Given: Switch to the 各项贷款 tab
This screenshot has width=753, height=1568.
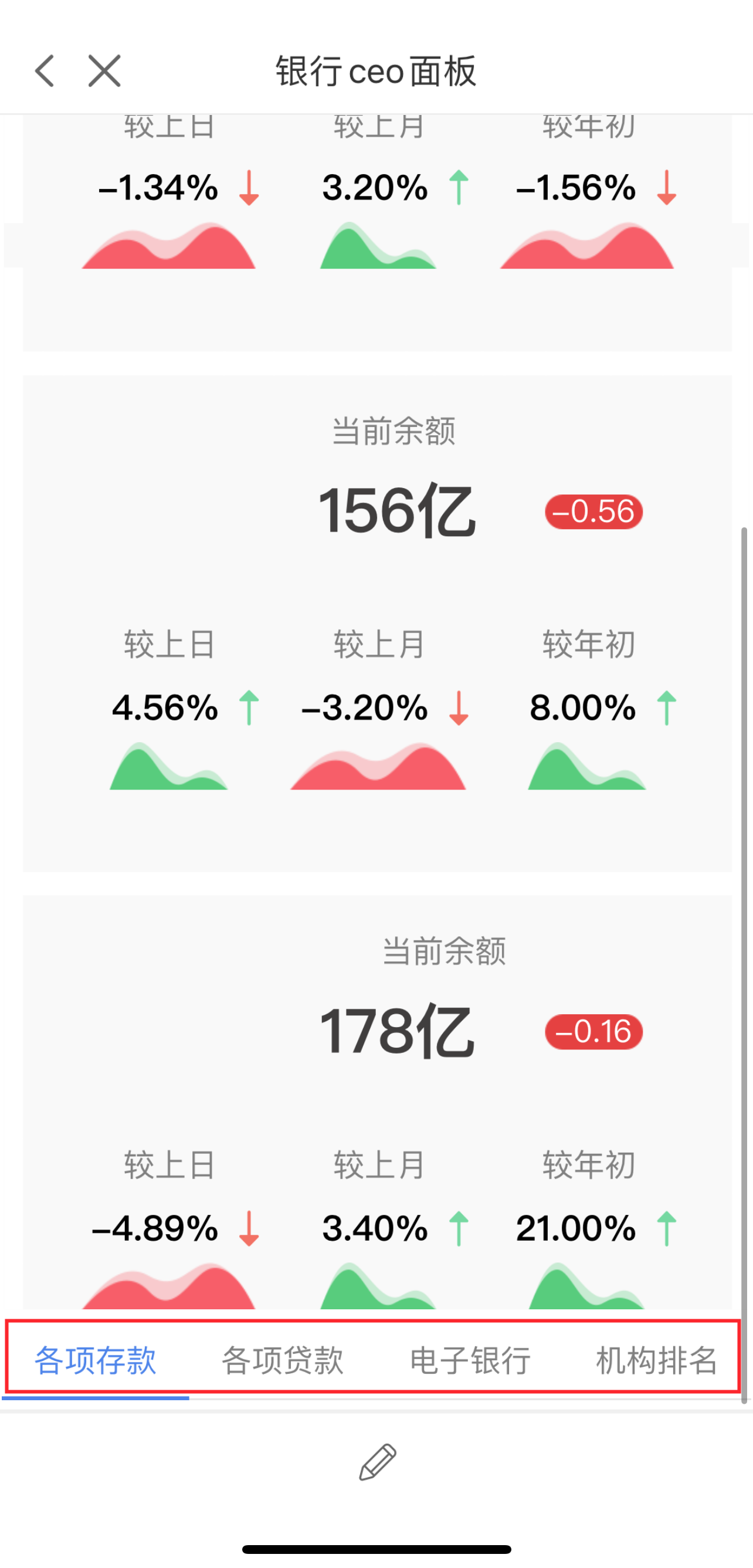Looking at the screenshot, I should pyautogui.click(x=283, y=1360).
